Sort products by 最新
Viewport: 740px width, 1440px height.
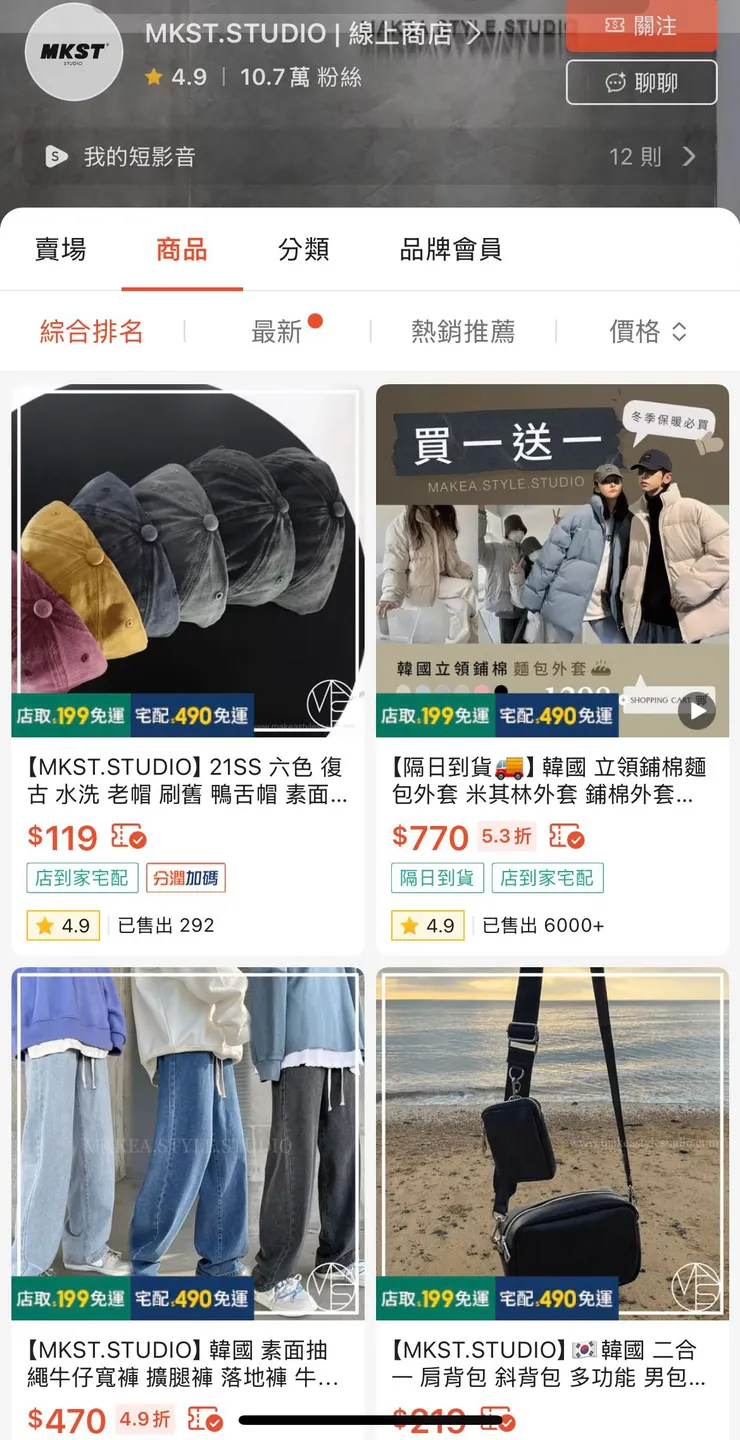pos(277,332)
